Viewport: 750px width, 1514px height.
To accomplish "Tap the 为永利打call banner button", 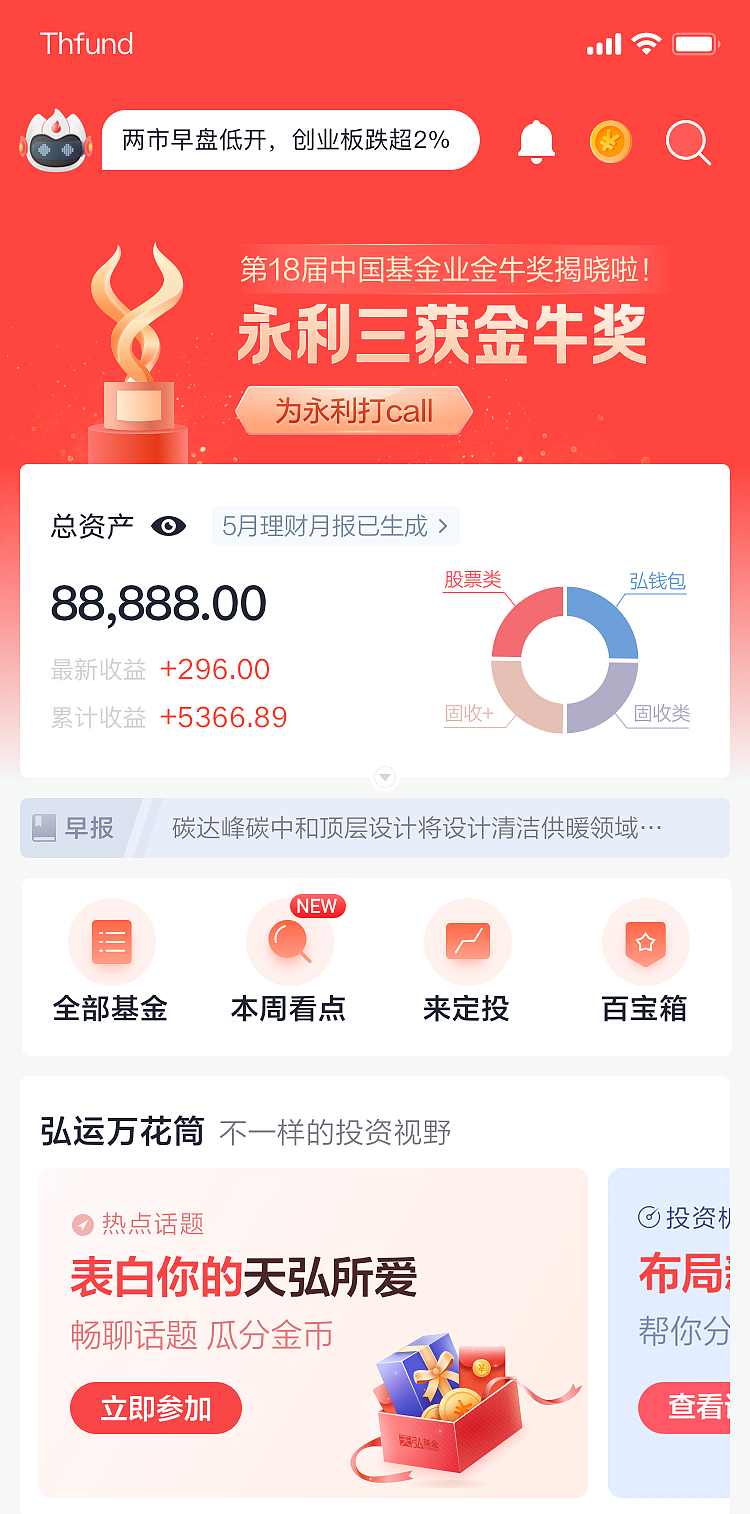I will (x=354, y=410).
